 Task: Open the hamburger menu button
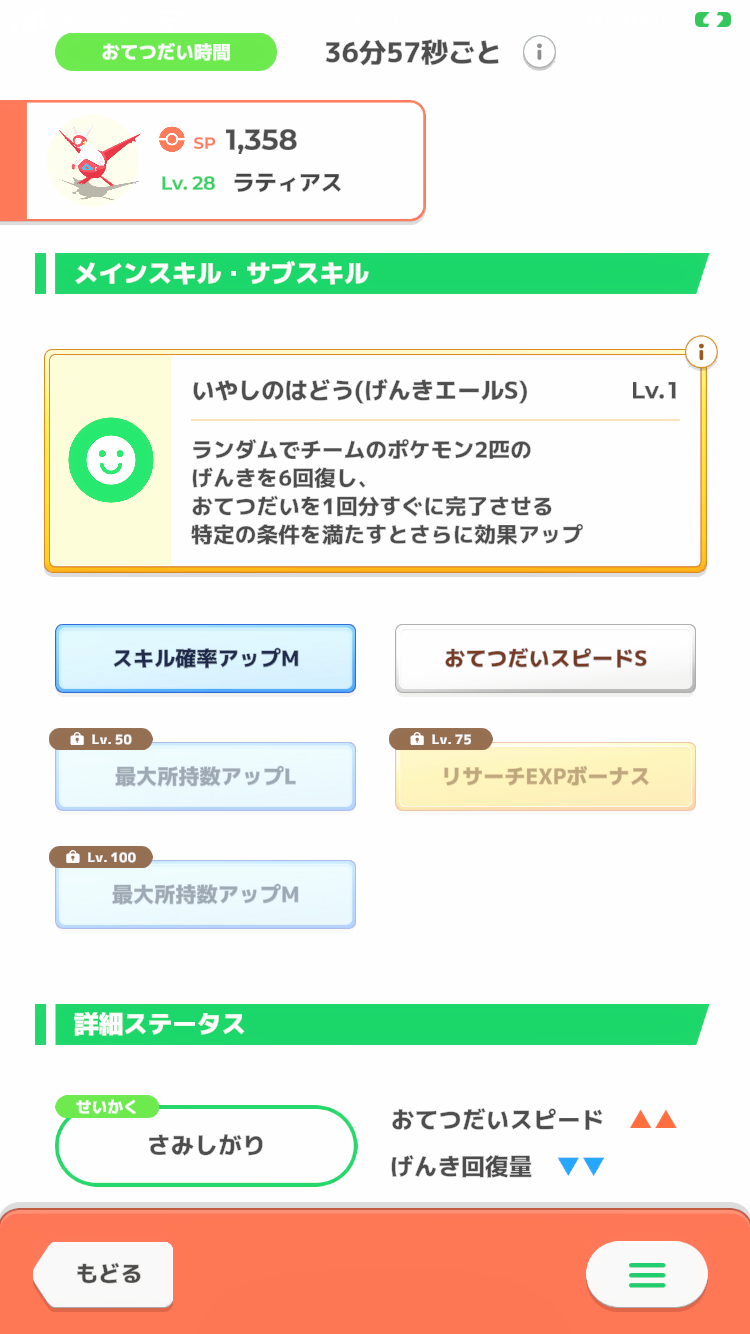point(646,1274)
